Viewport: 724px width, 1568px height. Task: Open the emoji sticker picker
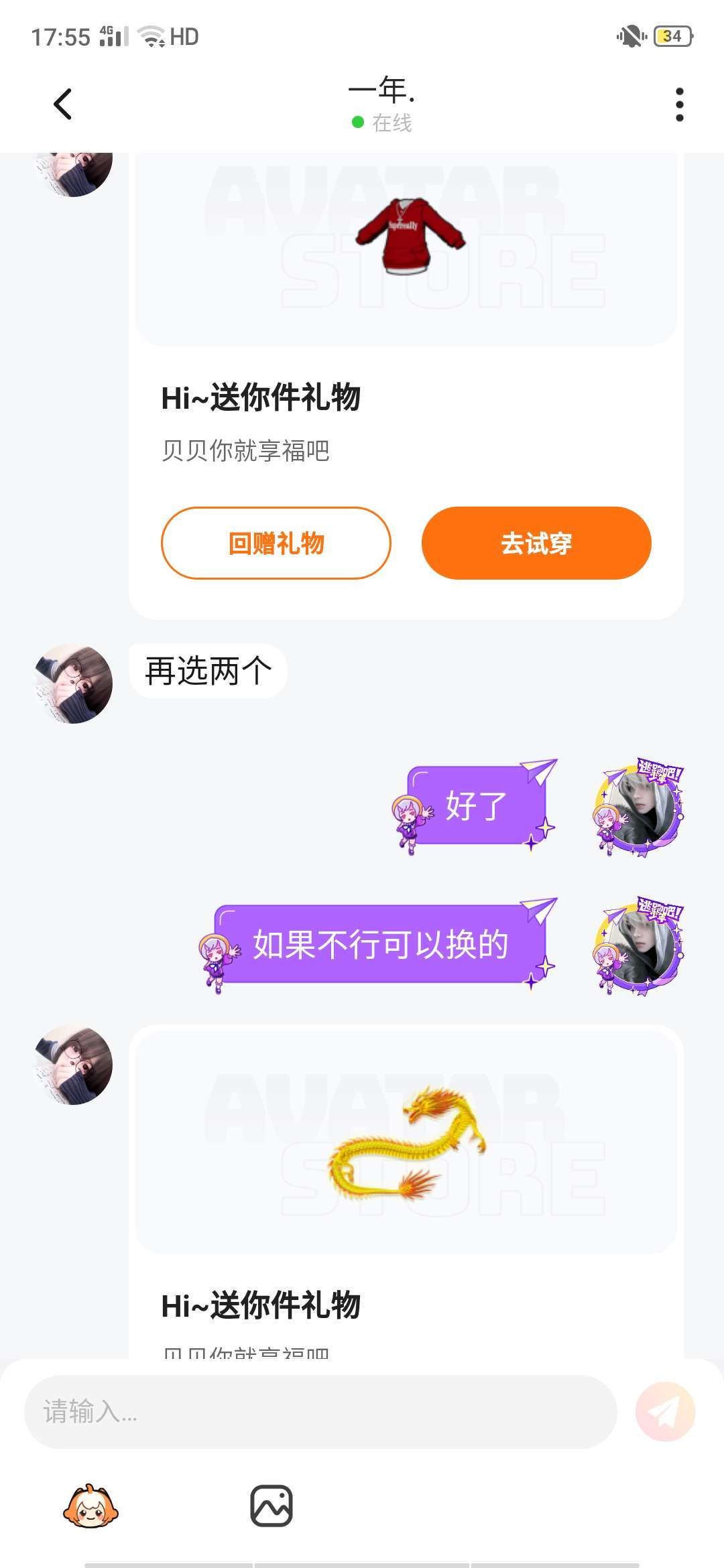tap(90, 1506)
